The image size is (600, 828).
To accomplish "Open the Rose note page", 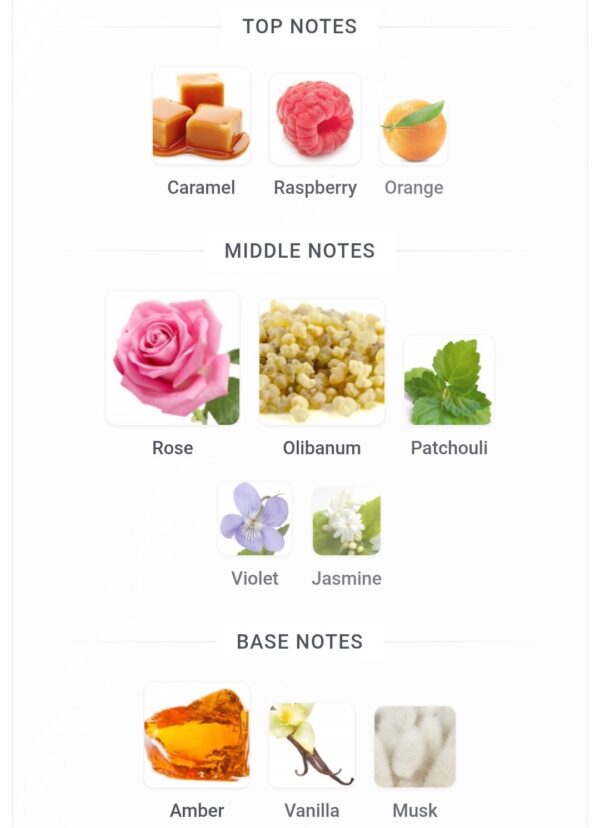I will click(173, 359).
